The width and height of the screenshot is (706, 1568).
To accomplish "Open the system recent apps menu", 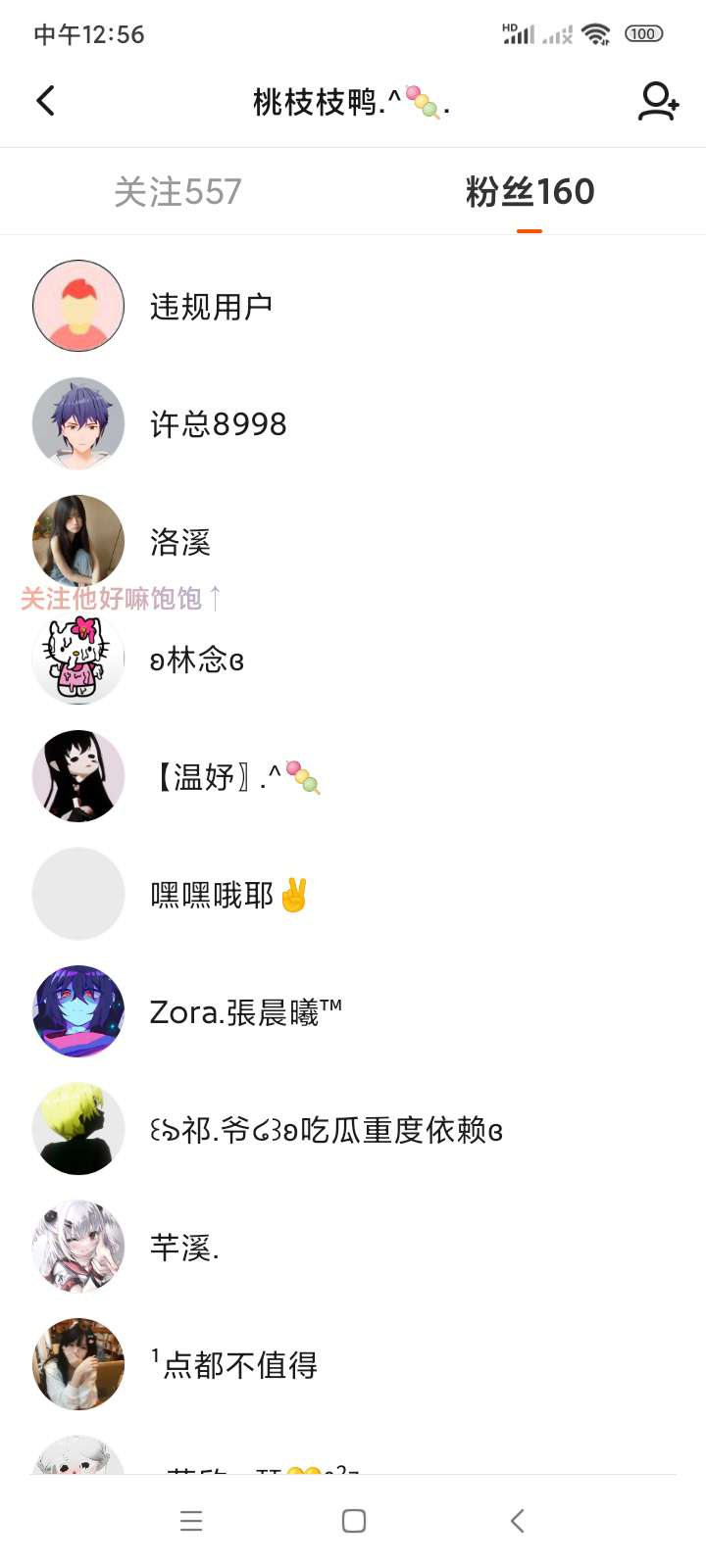I will click(x=191, y=1521).
